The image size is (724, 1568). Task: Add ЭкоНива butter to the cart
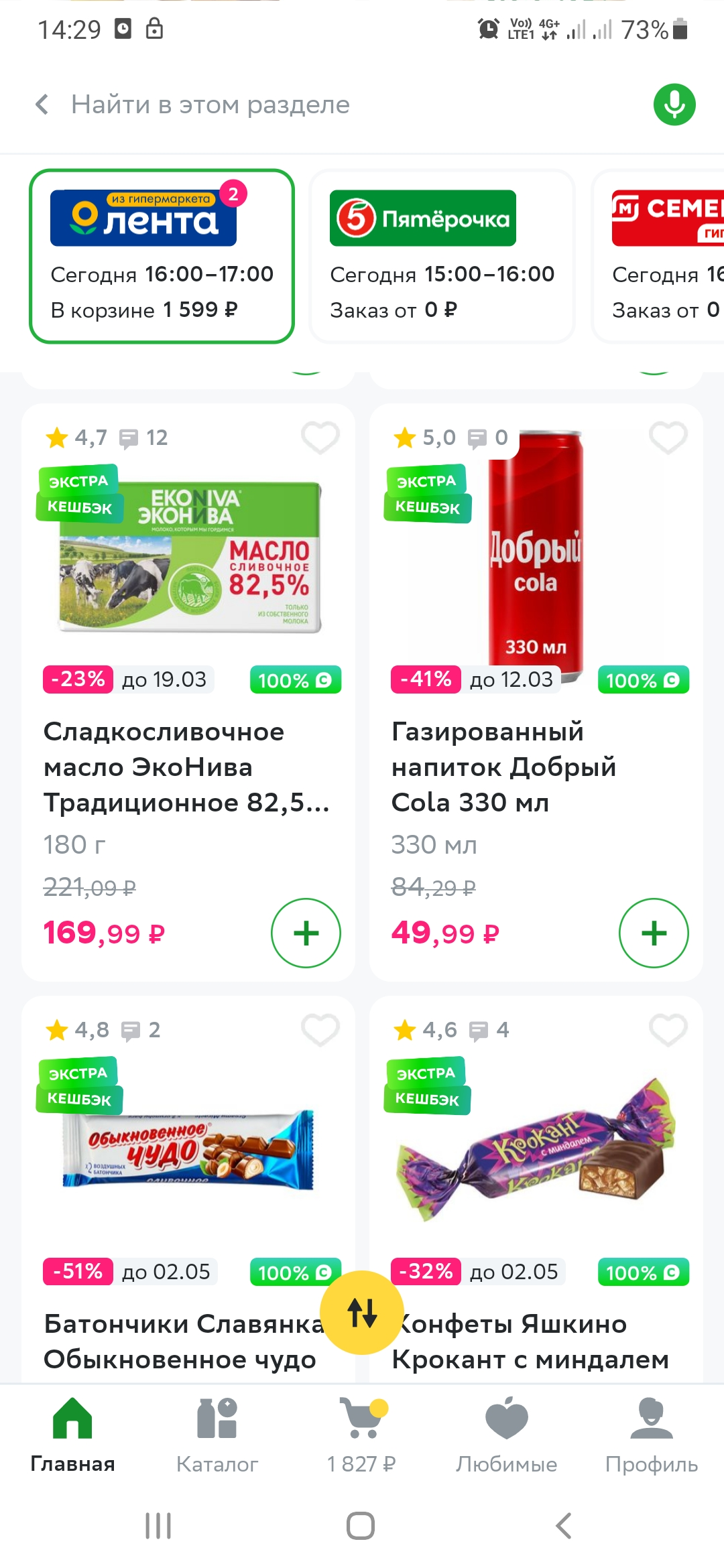pos(306,933)
